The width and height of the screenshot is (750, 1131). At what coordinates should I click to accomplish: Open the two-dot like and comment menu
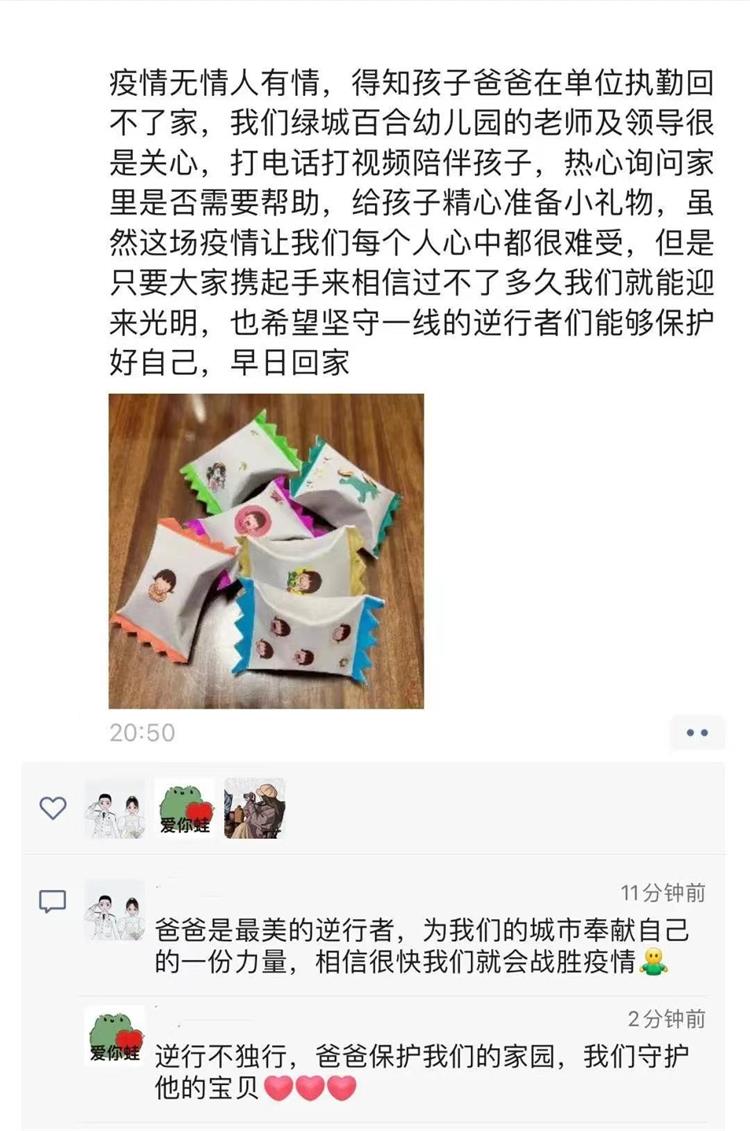pos(697,733)
